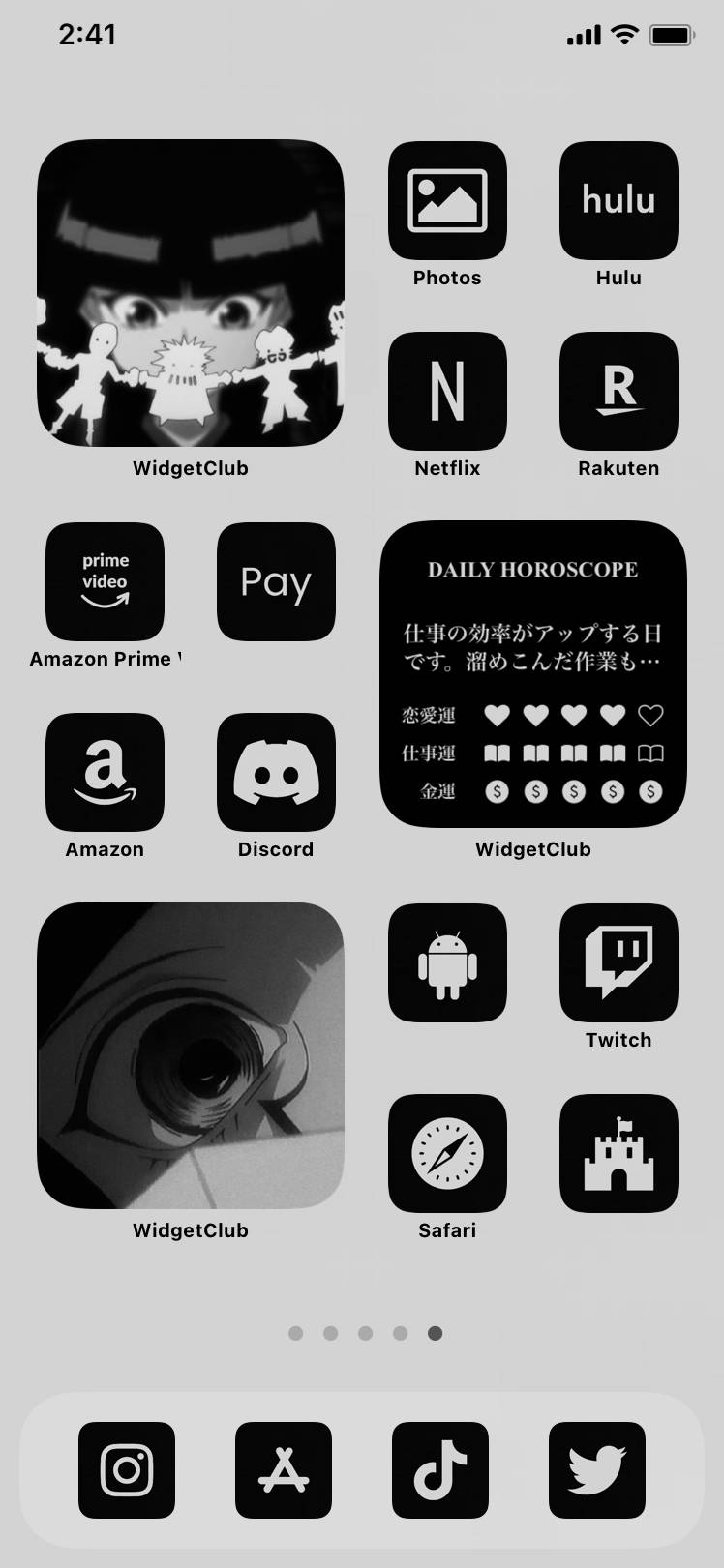This screenshot has height=1568, width=724.
Task: Tap the home screen page indicator dots
Action: click(365, 1333)
